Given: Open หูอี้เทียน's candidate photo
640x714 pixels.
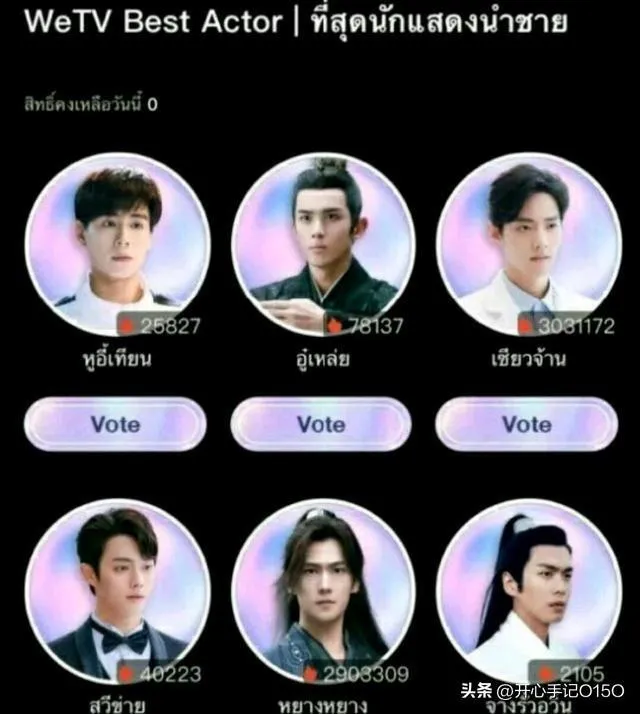Looking at the screenshot, I should point(118,244).
